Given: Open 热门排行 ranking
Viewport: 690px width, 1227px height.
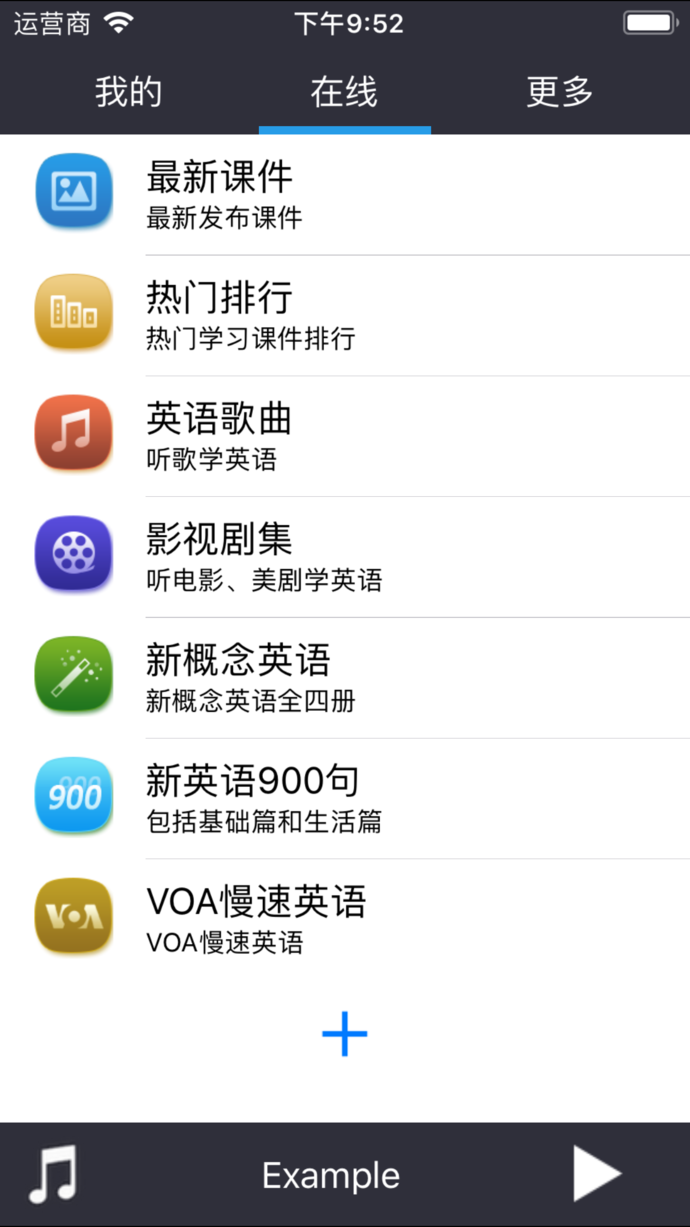Looking at the screenshot, I should [345, 314].
